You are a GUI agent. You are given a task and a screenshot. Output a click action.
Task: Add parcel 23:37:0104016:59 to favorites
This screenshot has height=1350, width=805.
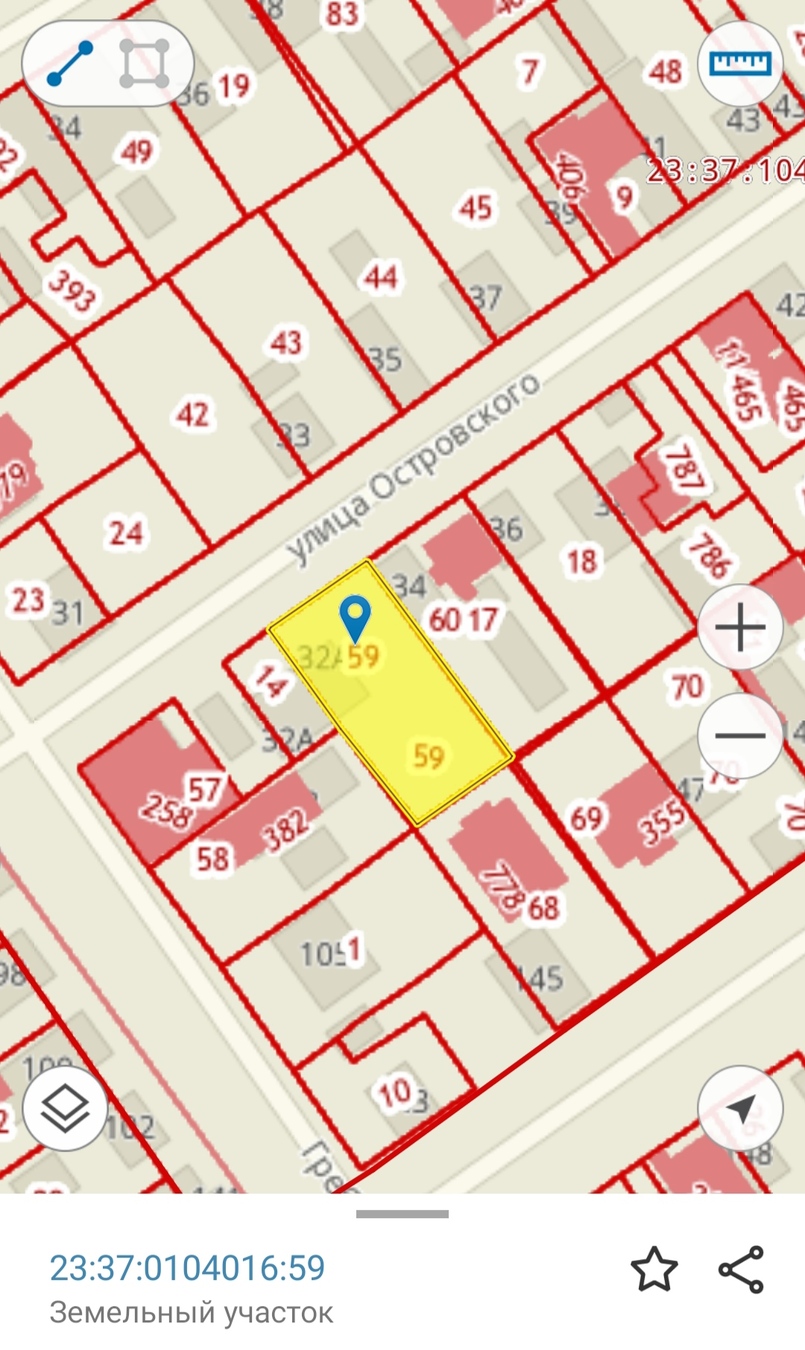tap(654, 1269)
